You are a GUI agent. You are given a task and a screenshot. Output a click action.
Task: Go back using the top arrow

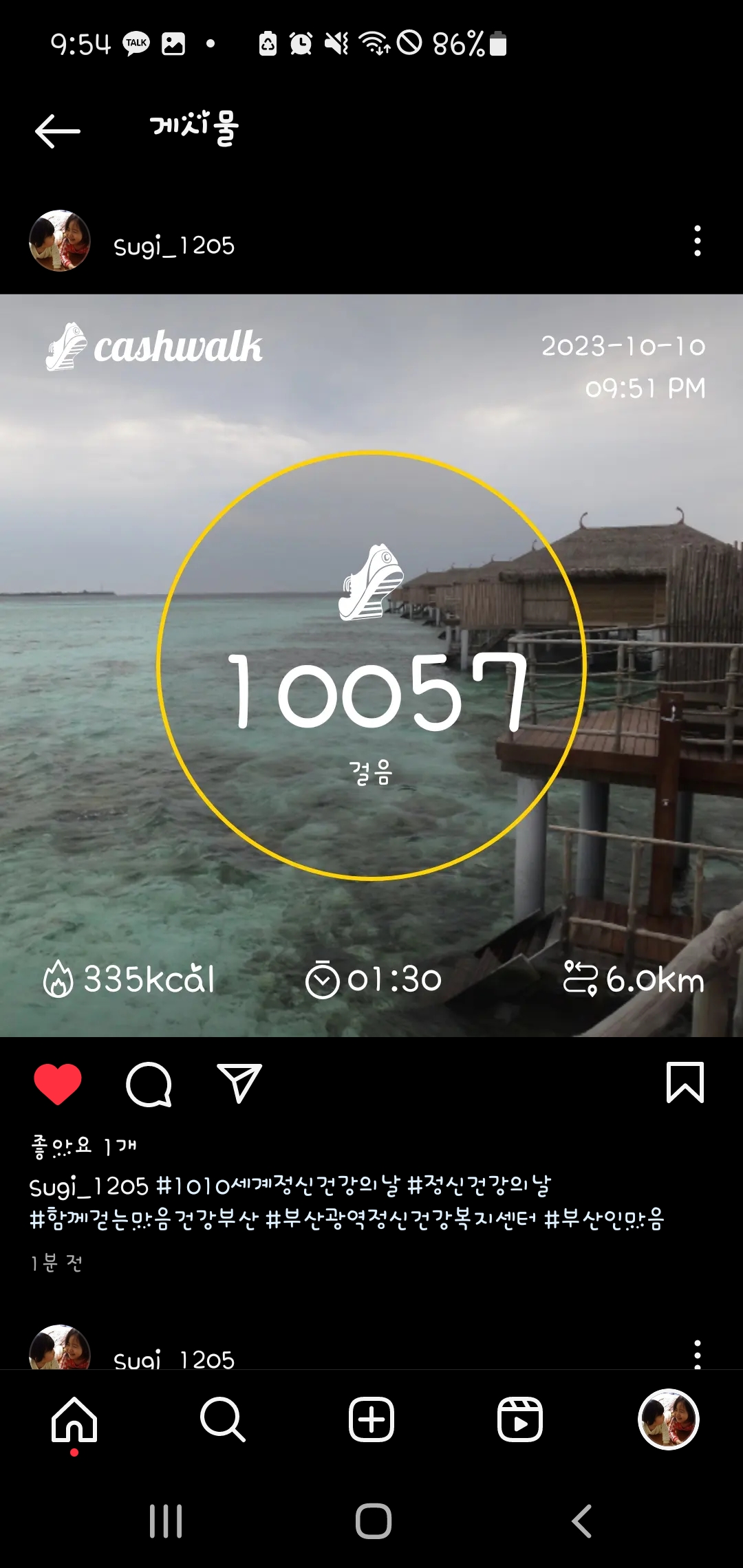click(x=58, y=131)
